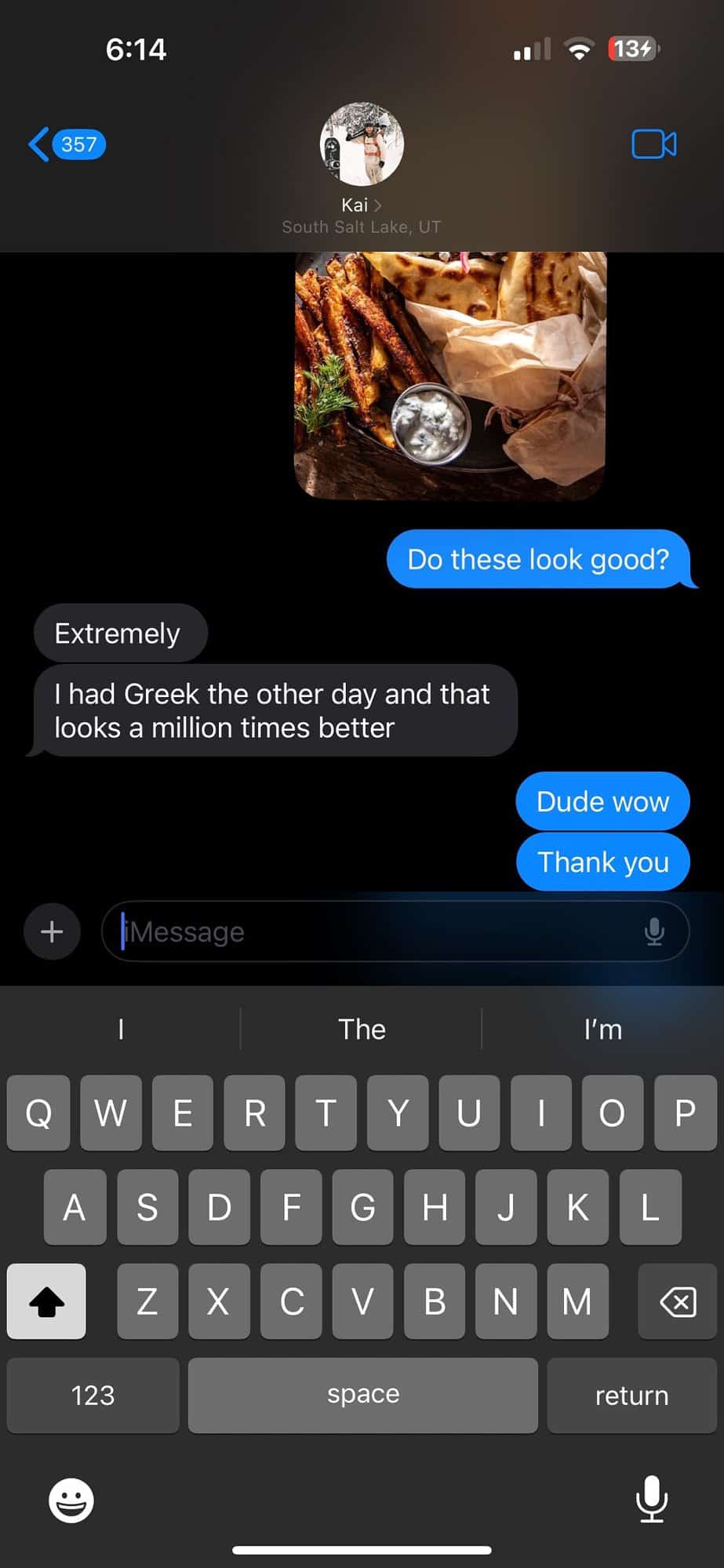Insert the suggestion "The"
Screen dimensions: 724x1568
click(x=362, y=1029)
